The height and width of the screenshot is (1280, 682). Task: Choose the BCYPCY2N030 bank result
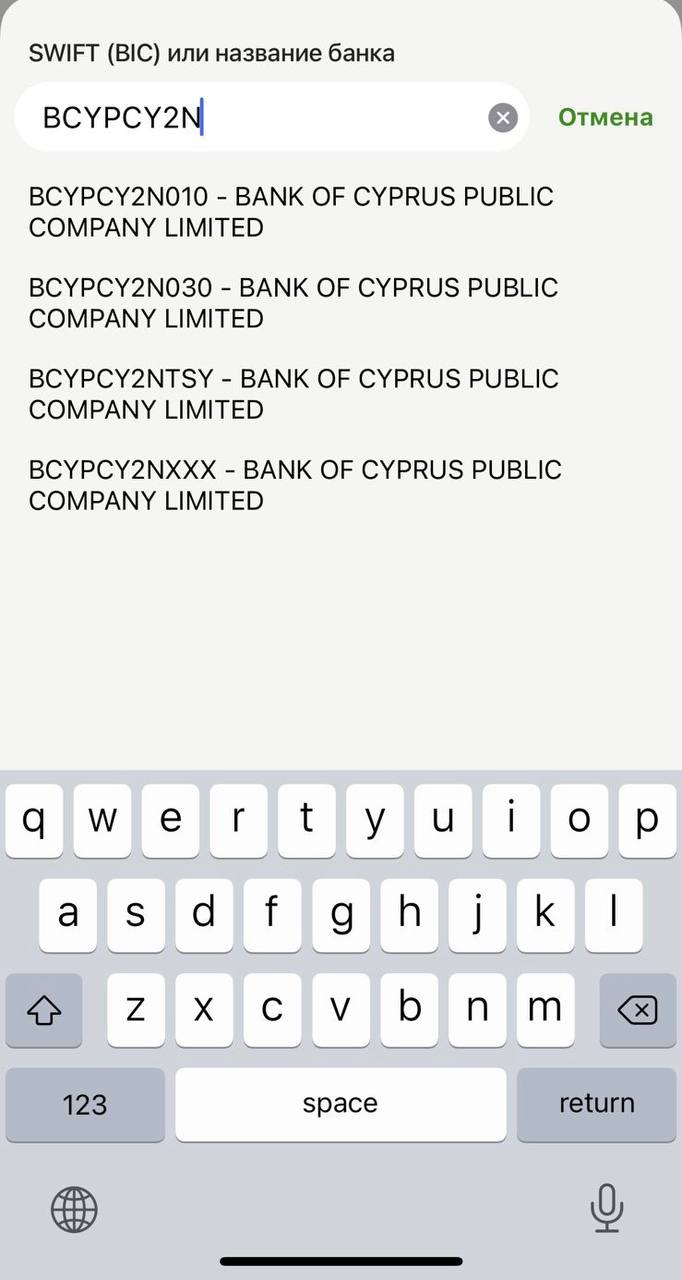(x=293, y=303)
